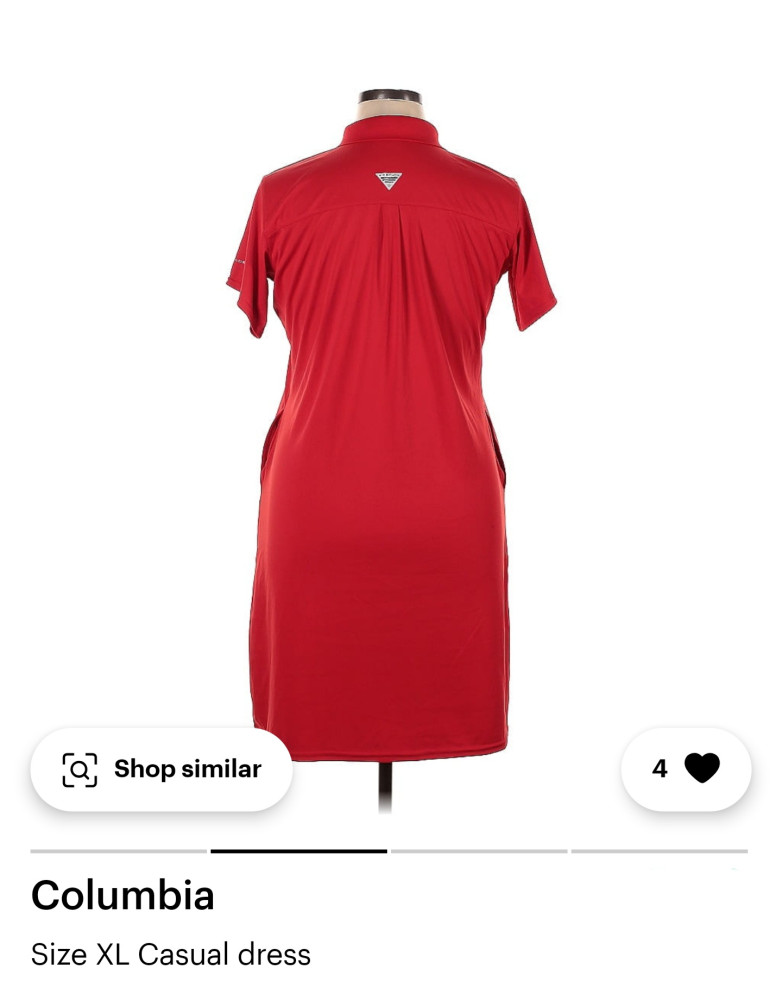The image size is (782, 1000).
Task: Tap the Shop similar button
Action: tap(162, 769)
